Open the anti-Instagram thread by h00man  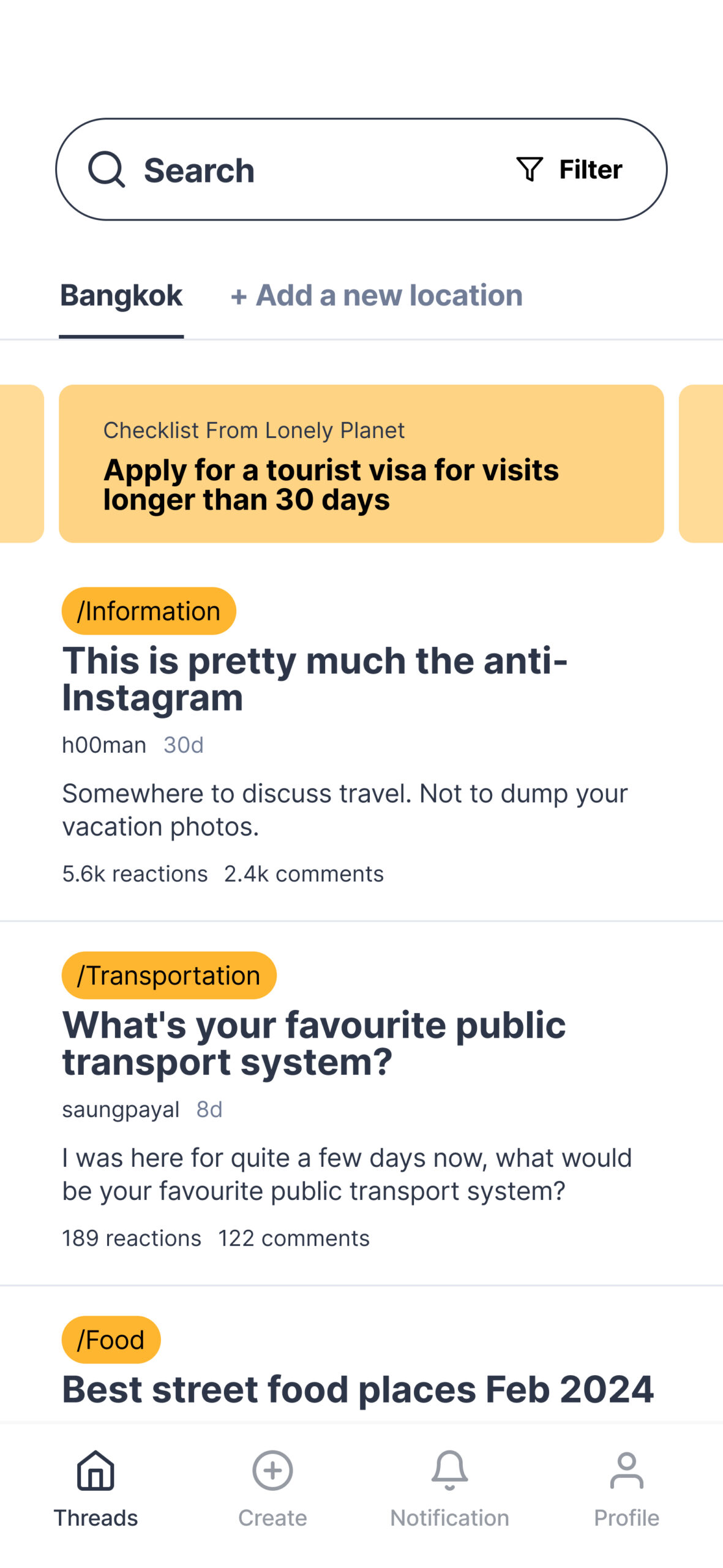click(315, 679)
